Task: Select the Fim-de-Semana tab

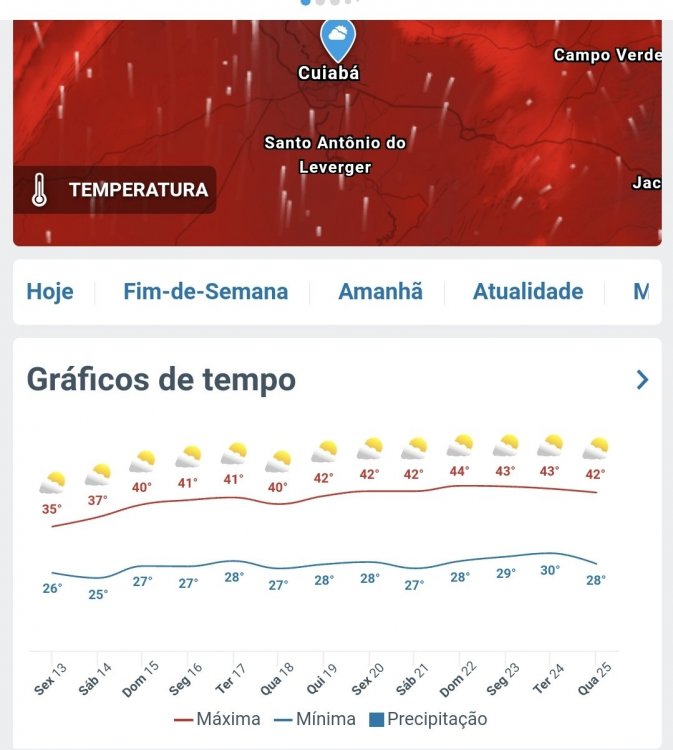Action: 205,292
